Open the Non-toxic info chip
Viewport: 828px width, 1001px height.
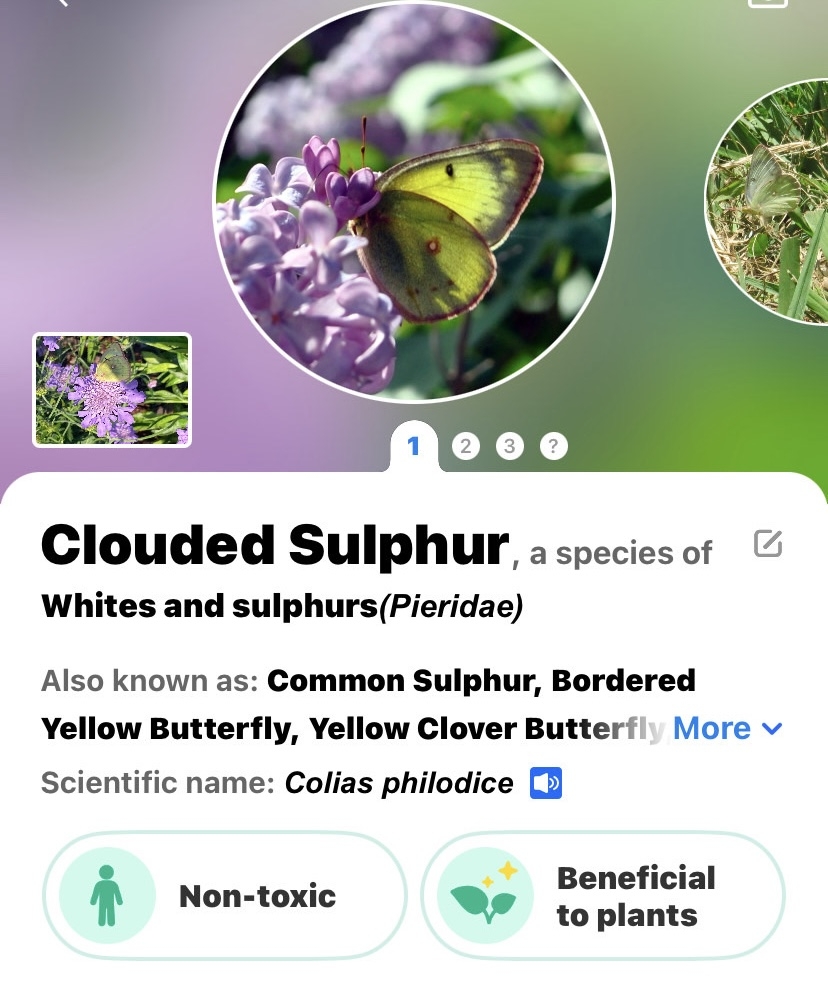pyautogui.click(x=224, y=895)
